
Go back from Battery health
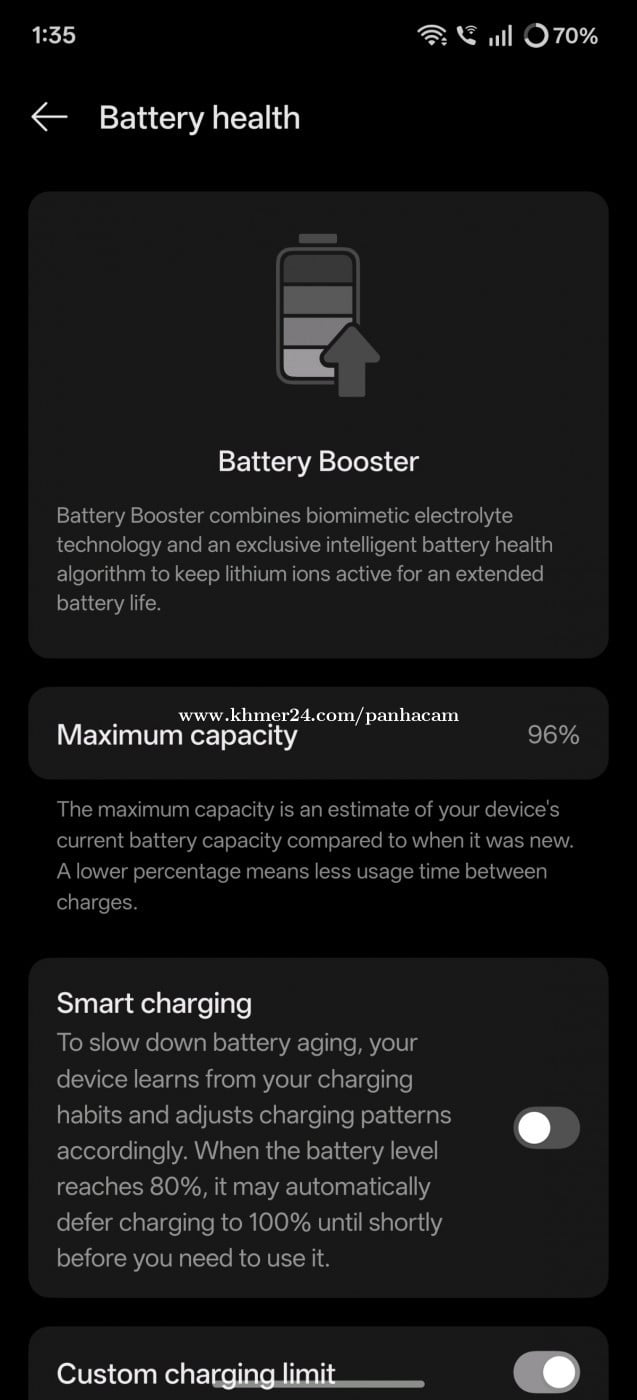click(49, 117)
